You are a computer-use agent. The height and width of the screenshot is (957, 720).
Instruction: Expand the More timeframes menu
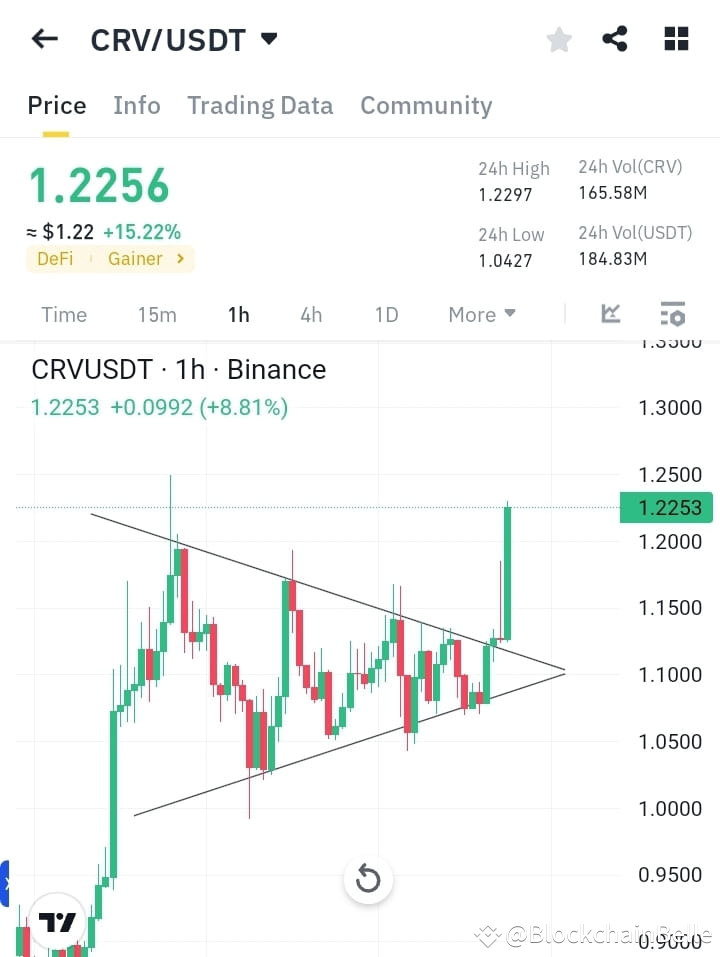click(x=481, y=314)
